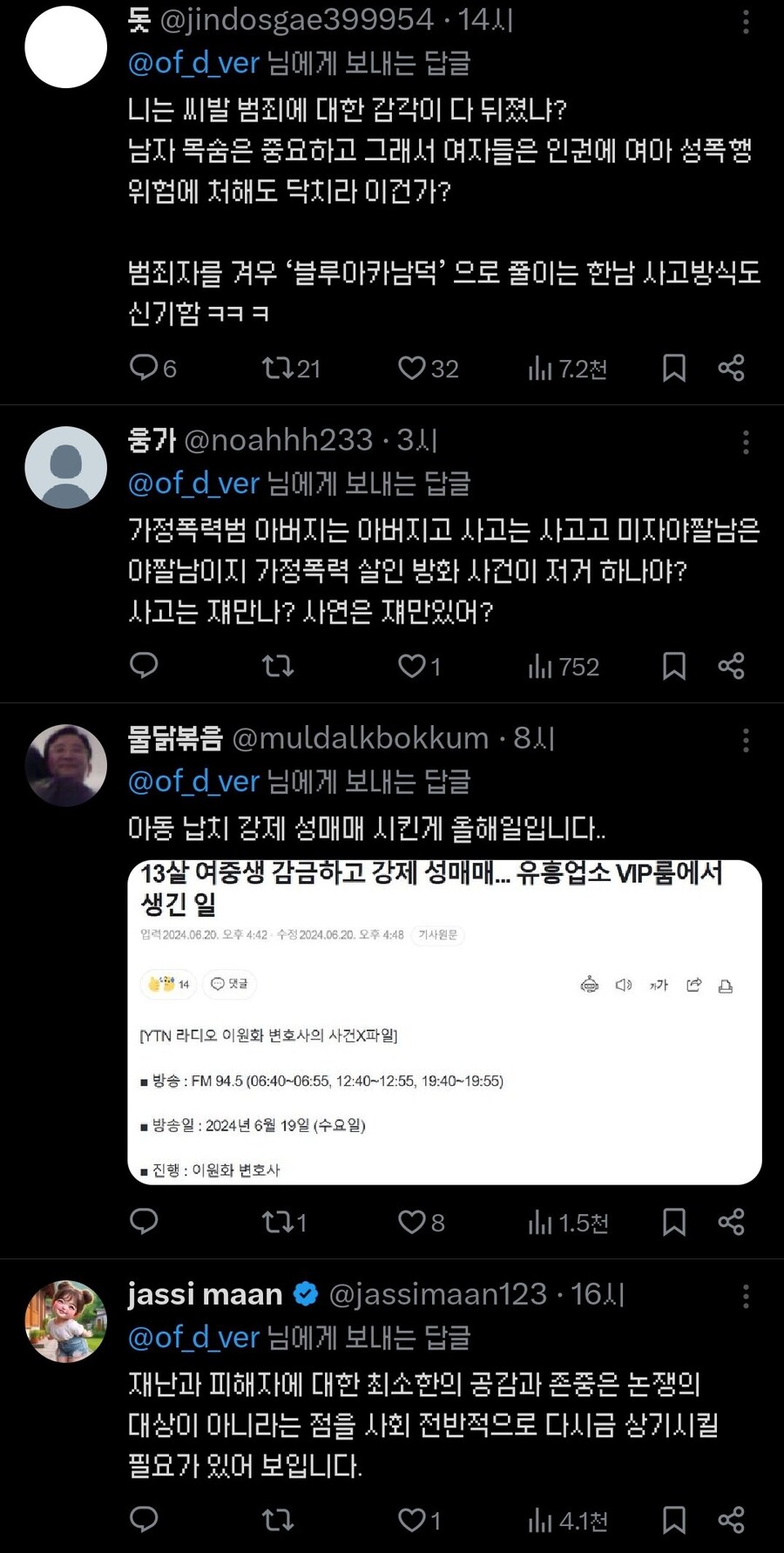This screenshot has width=784, height=1553.
Task: Open more options for @muldalkbokkum's reply
Action: (x=746, y=741)
